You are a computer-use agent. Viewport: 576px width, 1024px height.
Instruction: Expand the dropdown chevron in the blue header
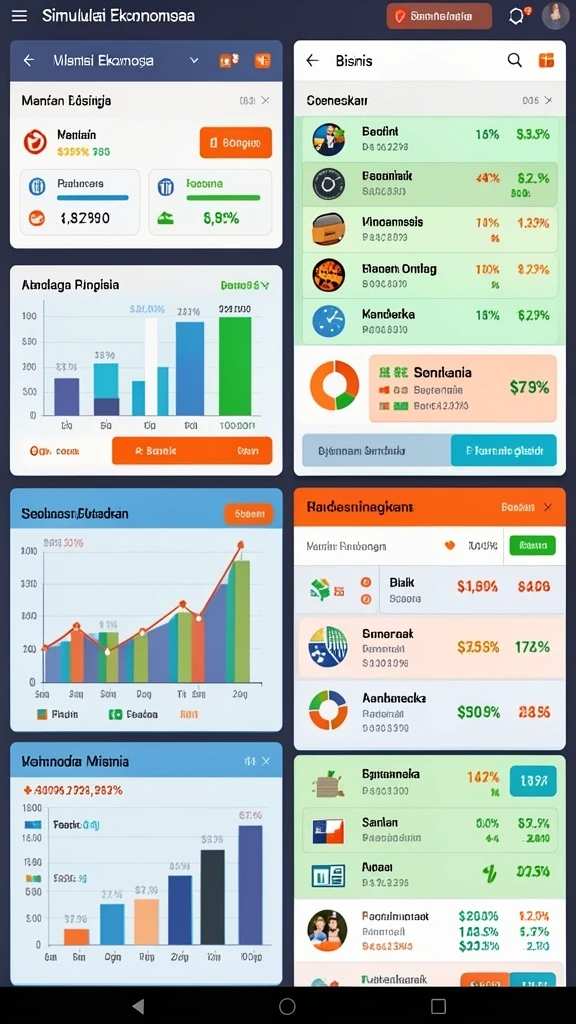(x=193, y=61)
